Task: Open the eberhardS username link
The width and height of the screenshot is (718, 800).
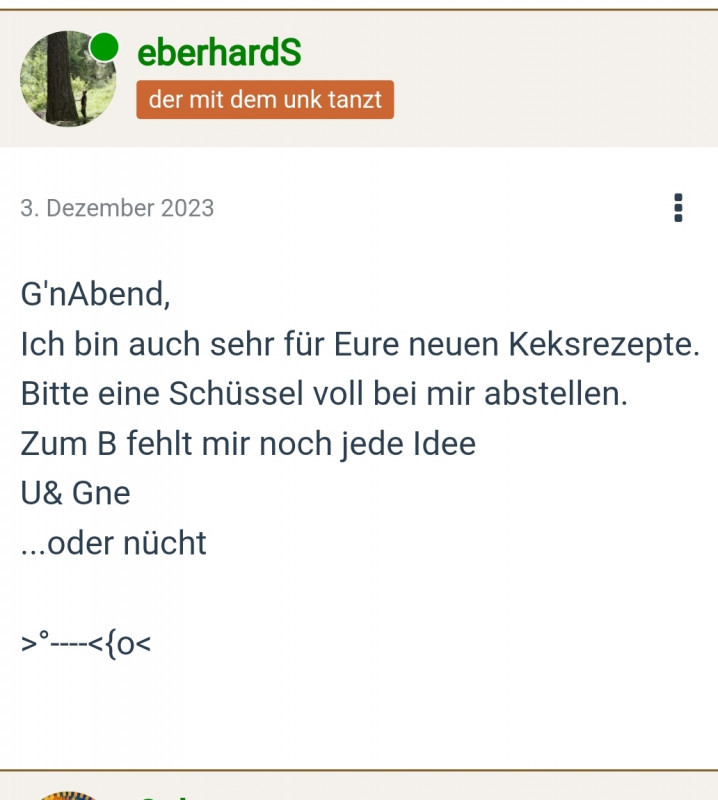Action: (x=219, y=52)
